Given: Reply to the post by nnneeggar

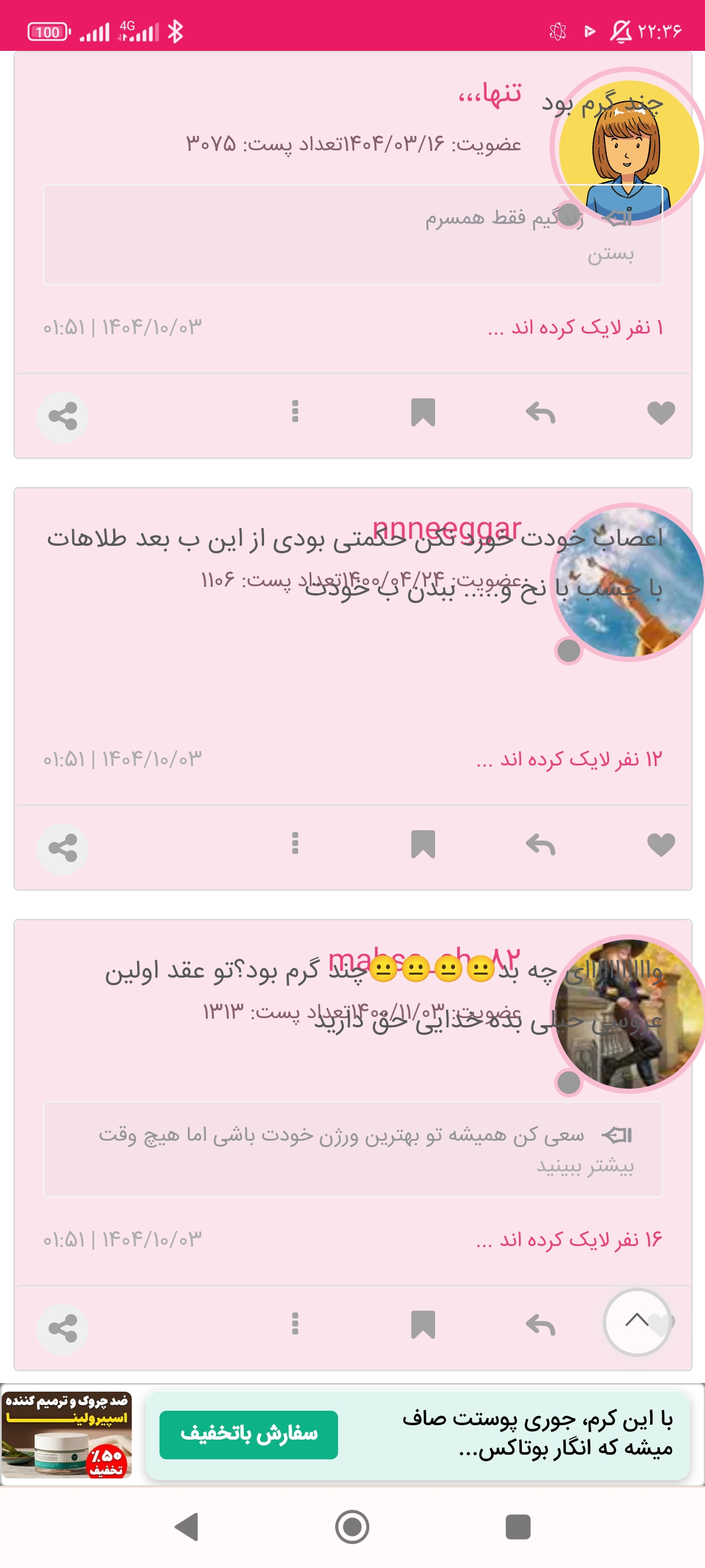Looking at the screenshot, I should pos(540,845).
